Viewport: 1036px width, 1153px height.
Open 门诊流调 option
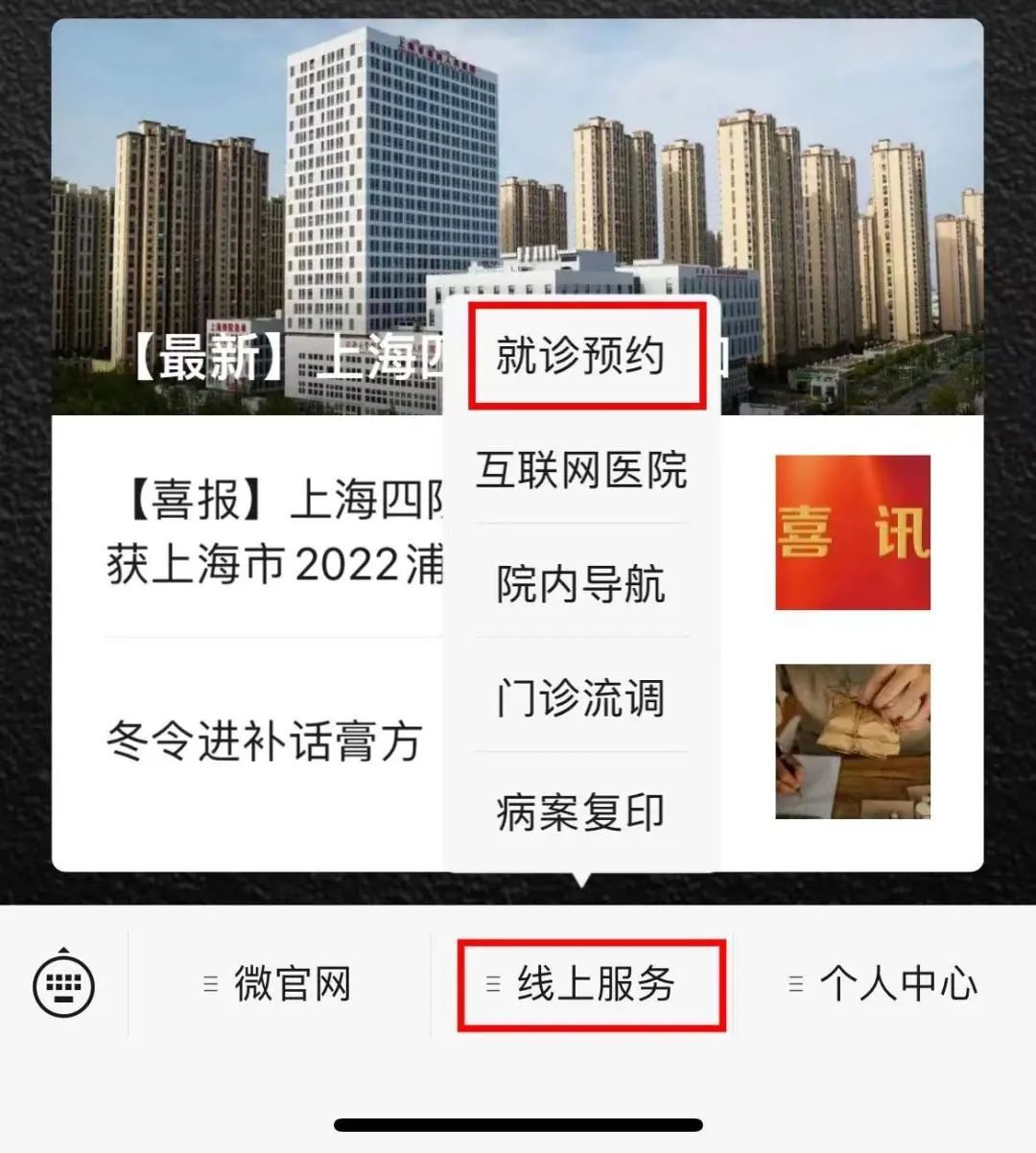(580, 697)
